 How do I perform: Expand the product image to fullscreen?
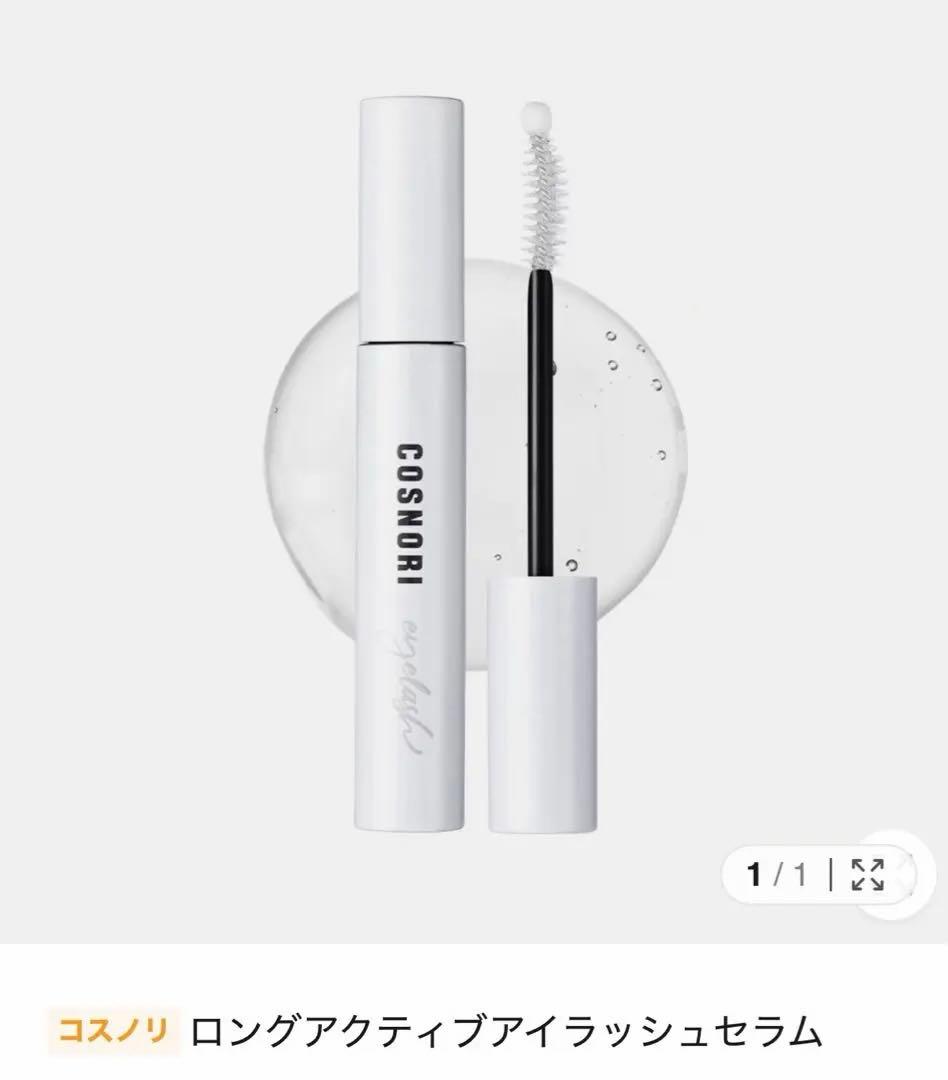pyautogui.click(x=867, y=875)
